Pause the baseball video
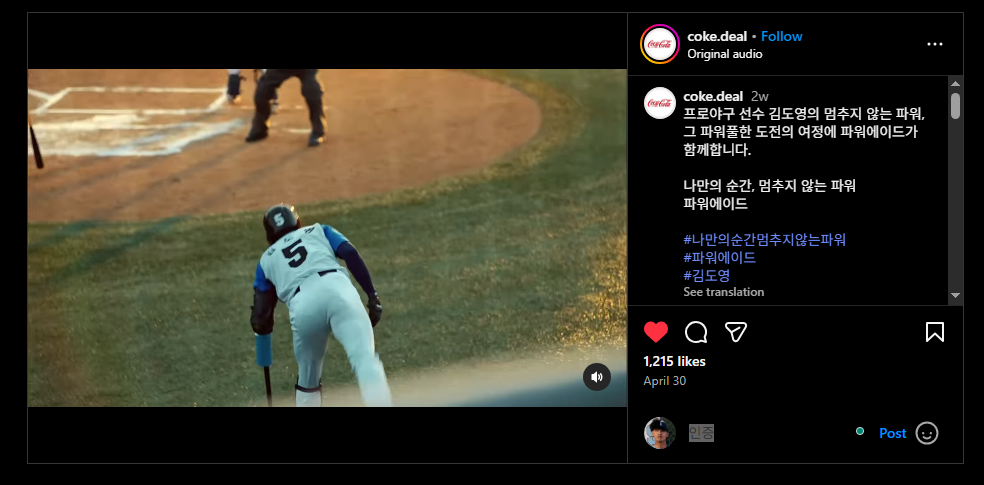984x485 pixels. tap(327, 237)
